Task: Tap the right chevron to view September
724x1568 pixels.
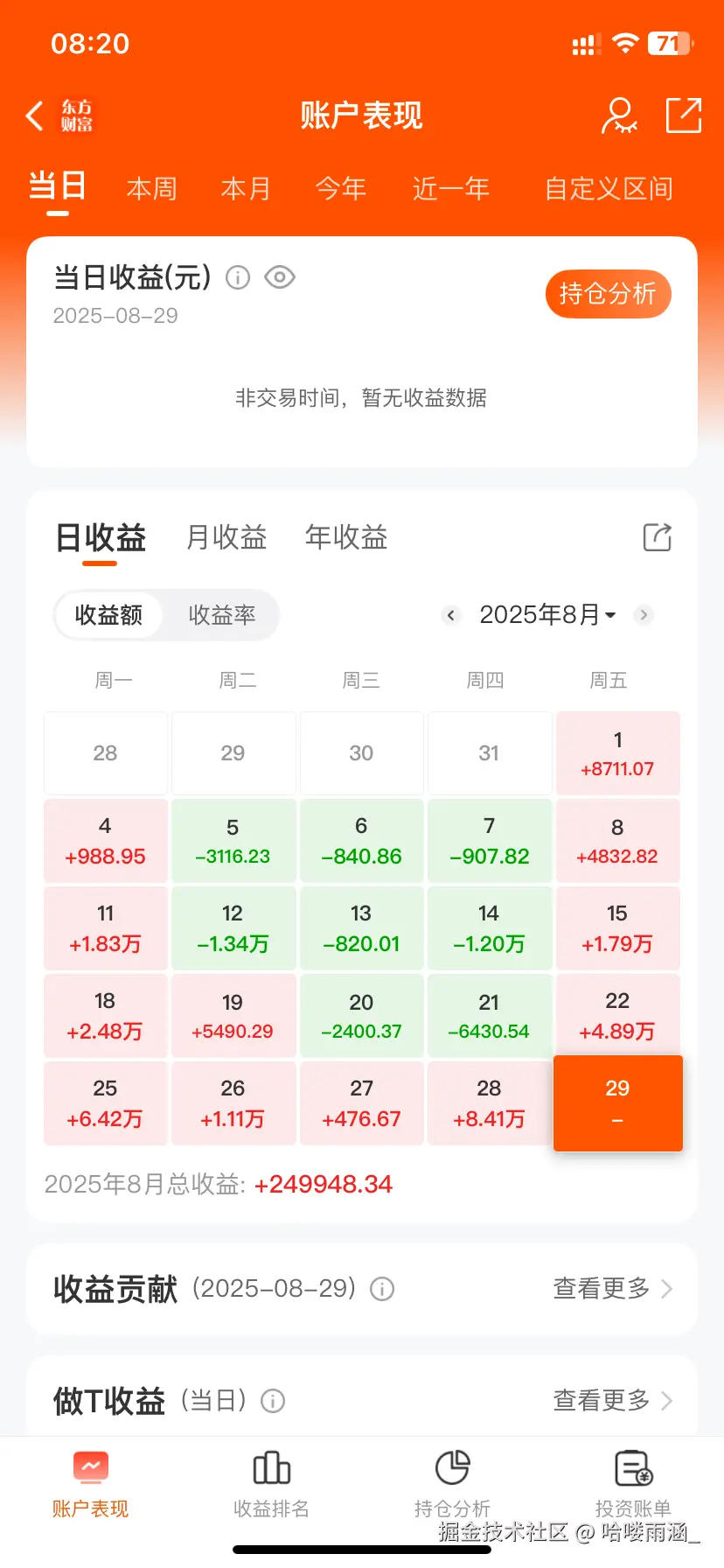Action: [x=644, y=615]
